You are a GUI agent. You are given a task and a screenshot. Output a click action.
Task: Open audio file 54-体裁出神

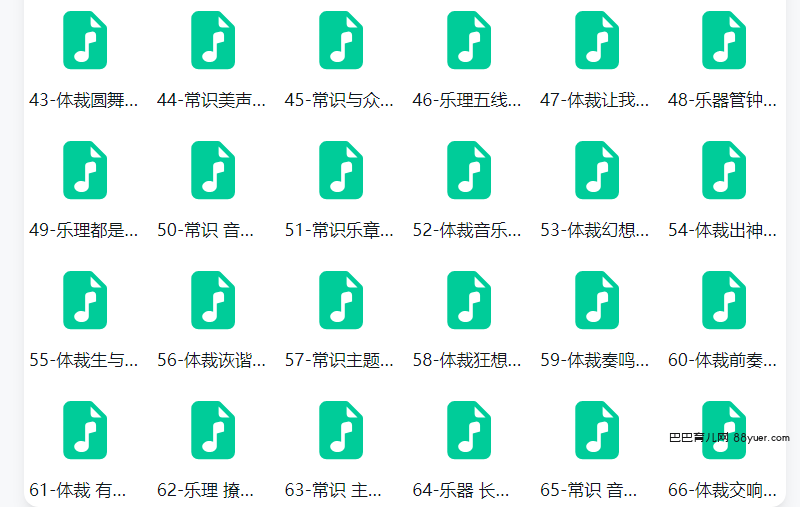724,170
